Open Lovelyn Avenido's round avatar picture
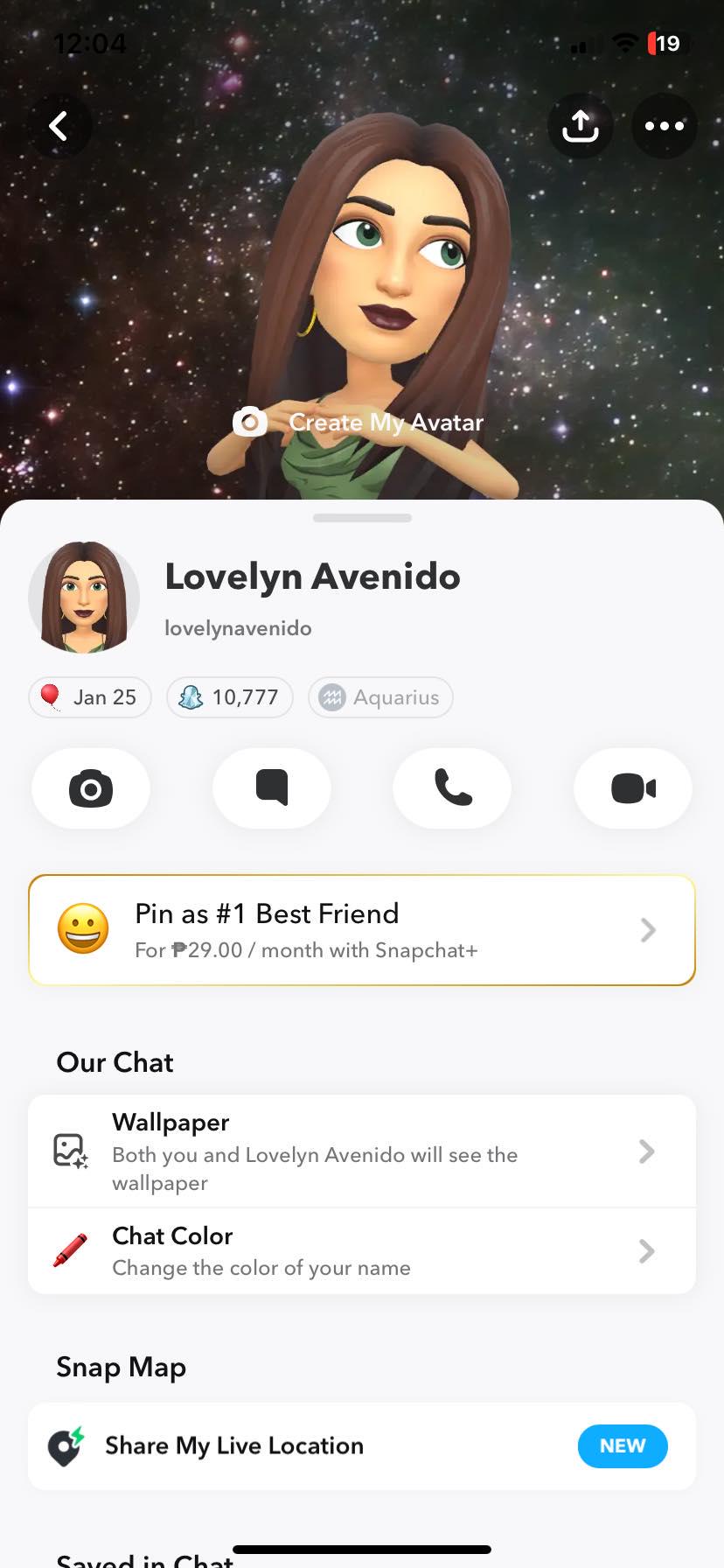Viewport: 724px width, 1568px height. click(x=84, y=598)
